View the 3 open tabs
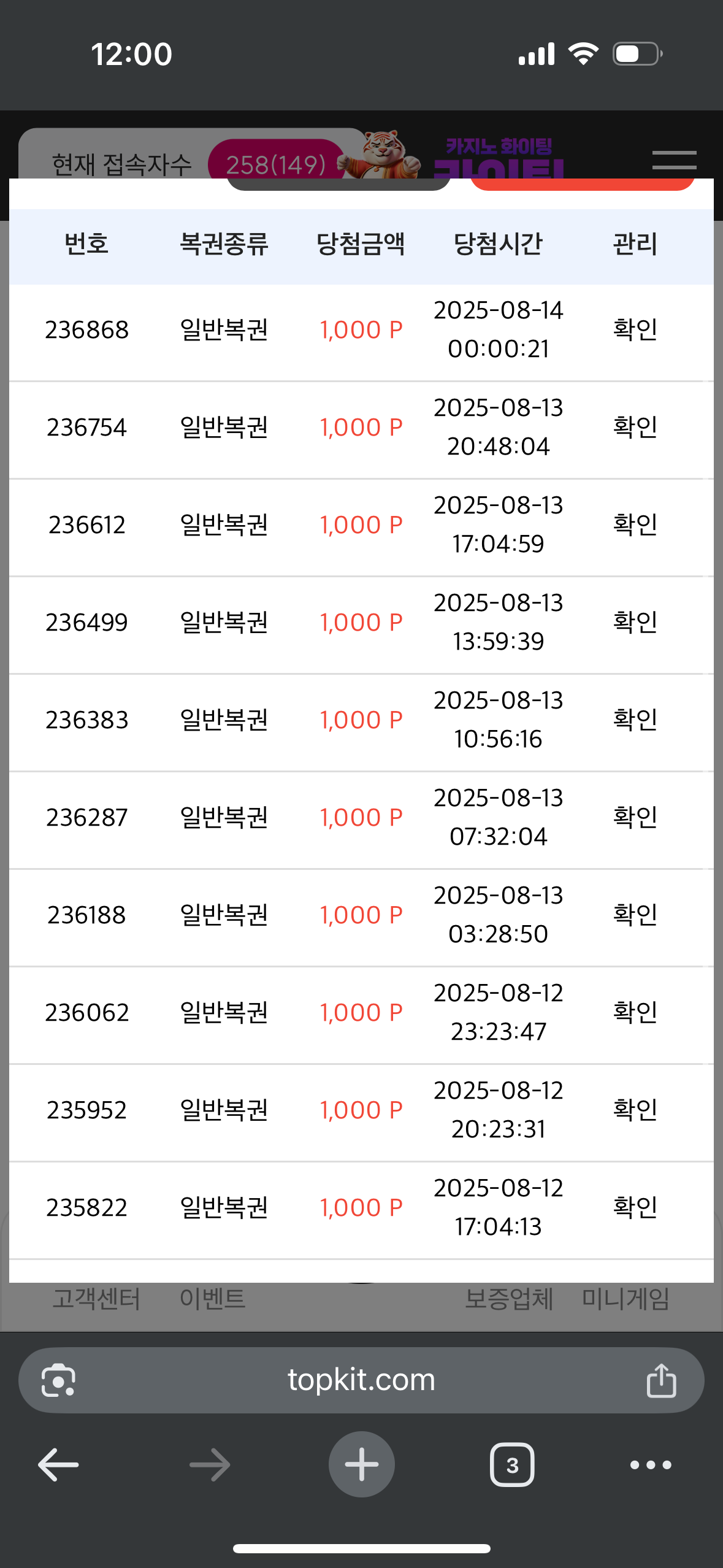Image resolution: width=723 pixels, height=1568 pixels. (x=512, y=1465)
